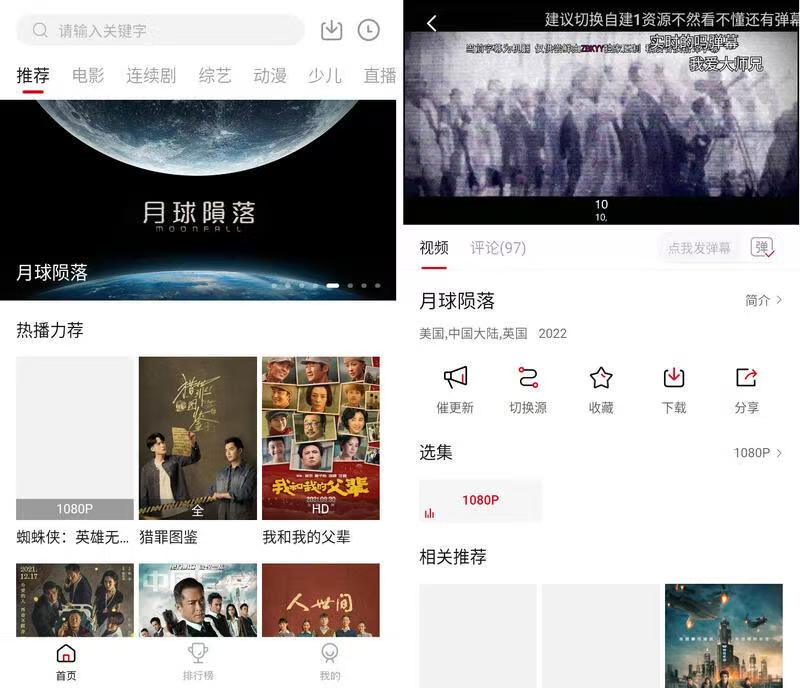Open watch history clock icon
This screenshot has width=800, height=688.
[x=369, y=30]
